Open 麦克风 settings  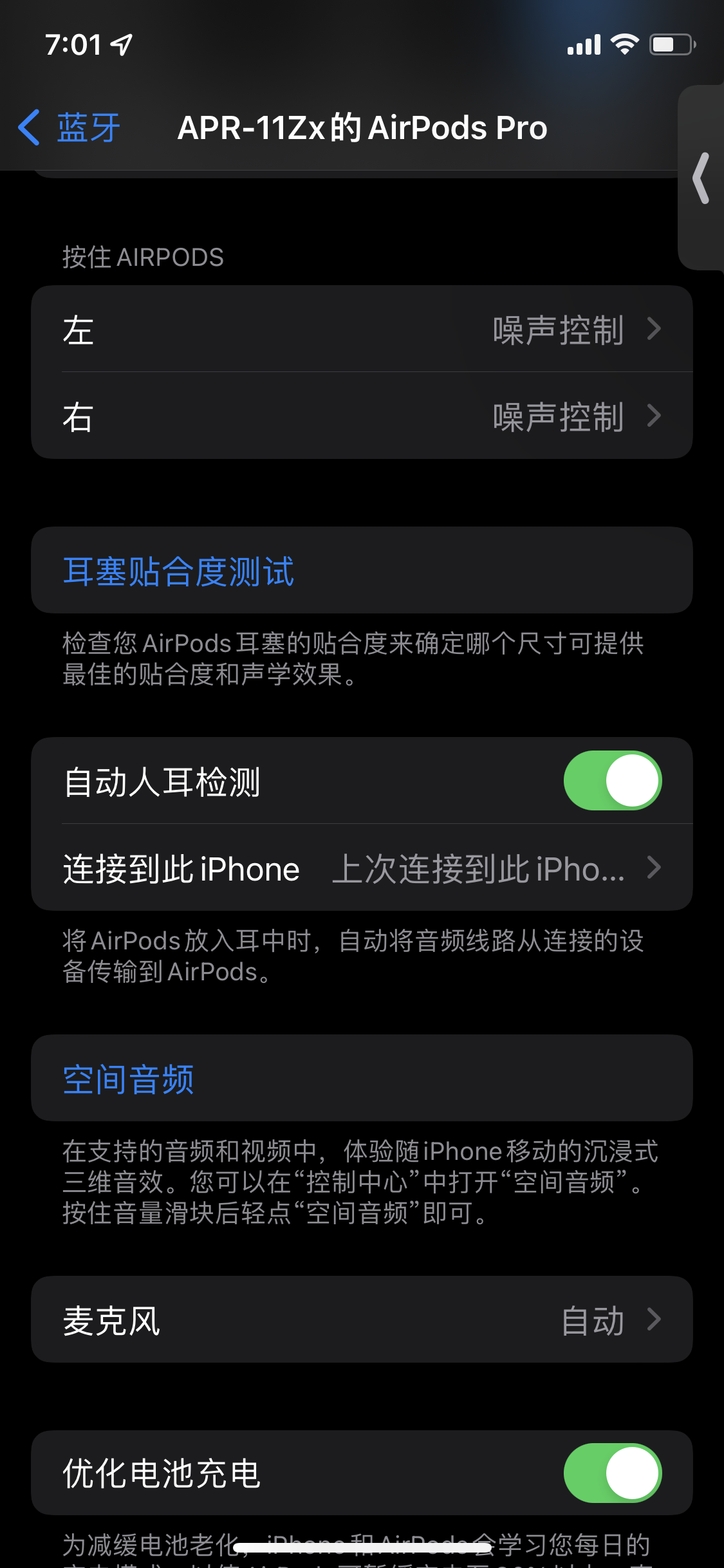click(x=362, y=1320)
